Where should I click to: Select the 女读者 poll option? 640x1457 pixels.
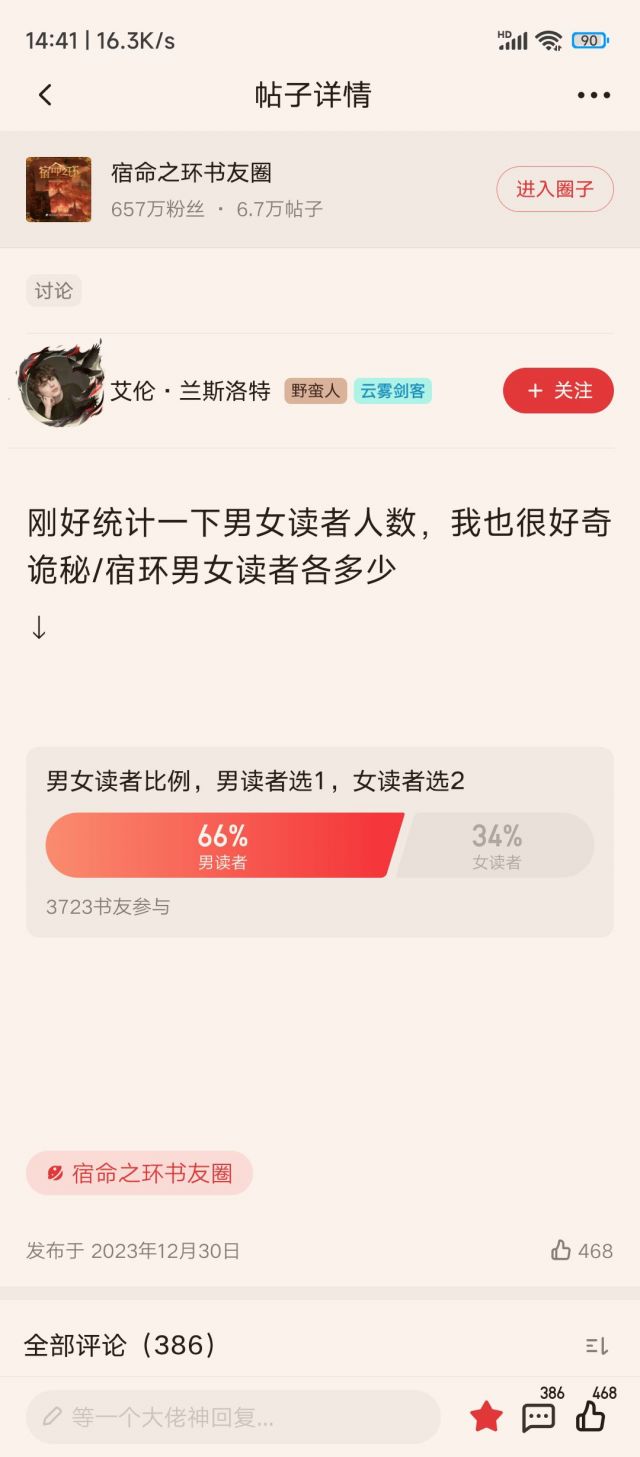[497, 845]
